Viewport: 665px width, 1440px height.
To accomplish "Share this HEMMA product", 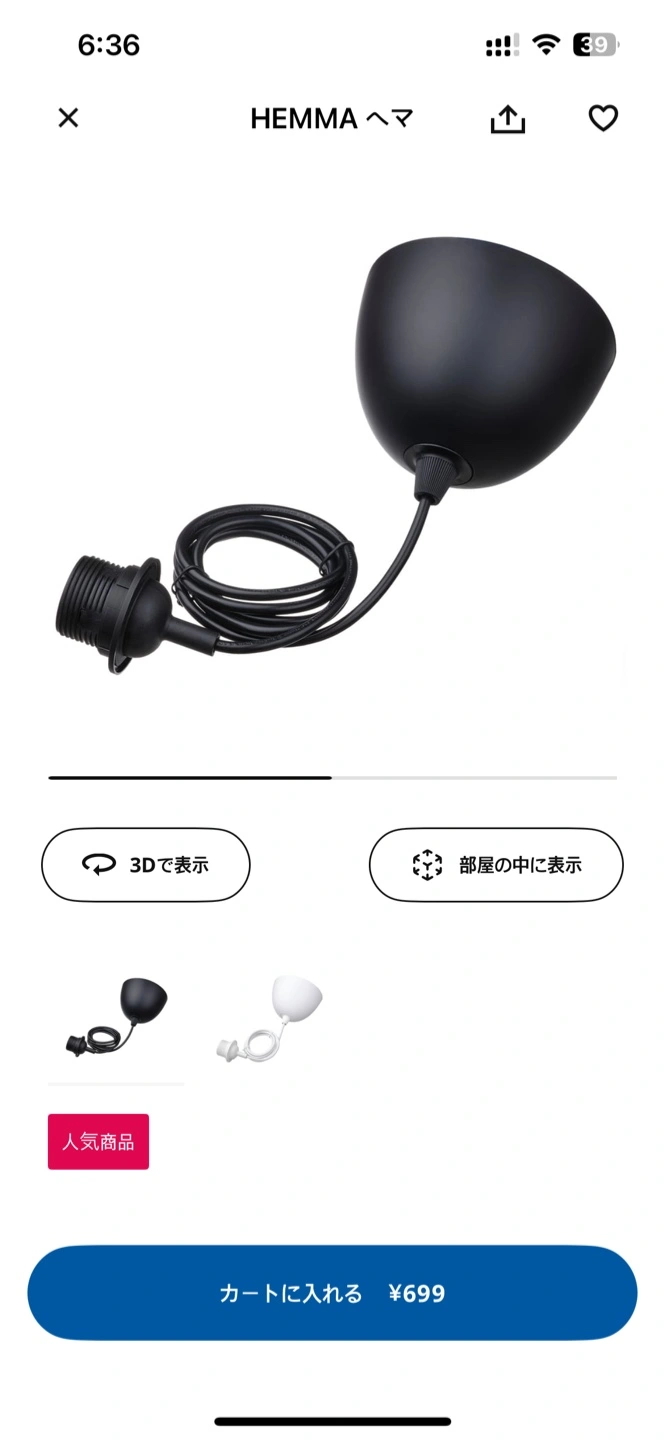I will click(x=508, y=119).
